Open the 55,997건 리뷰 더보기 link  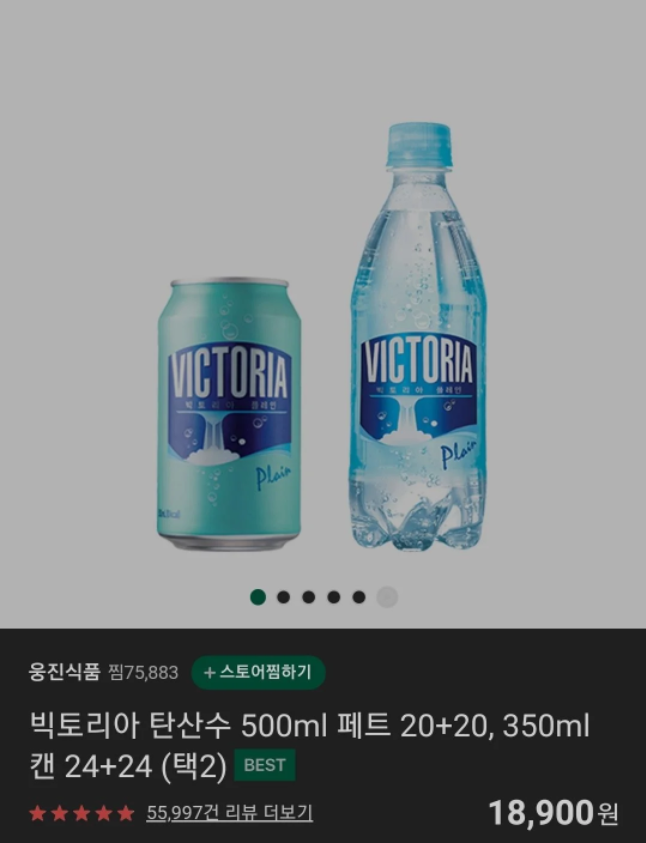click(229, 813)
